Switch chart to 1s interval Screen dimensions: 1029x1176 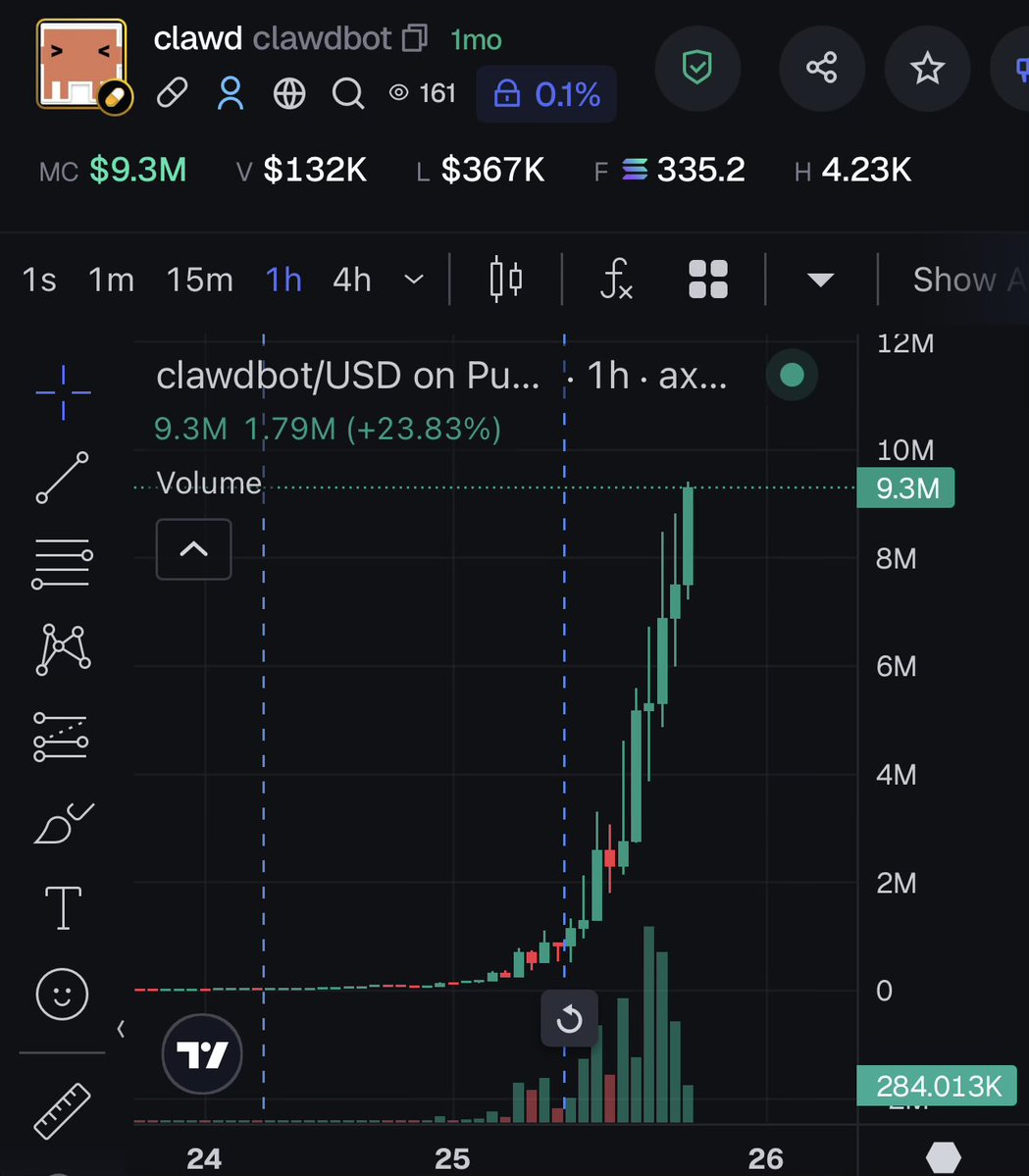39,280
